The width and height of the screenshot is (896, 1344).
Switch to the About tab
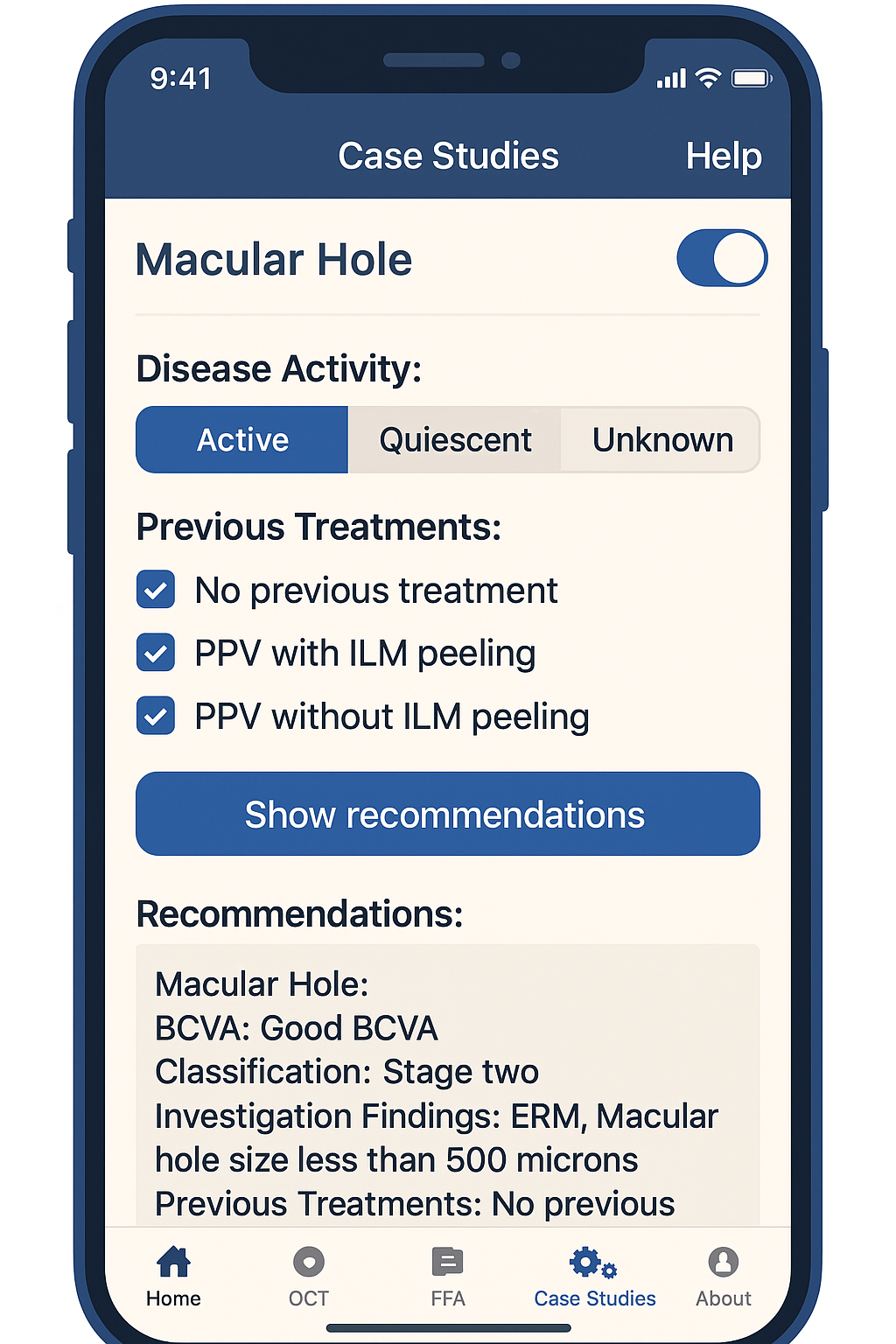(x=723, y=1277)
